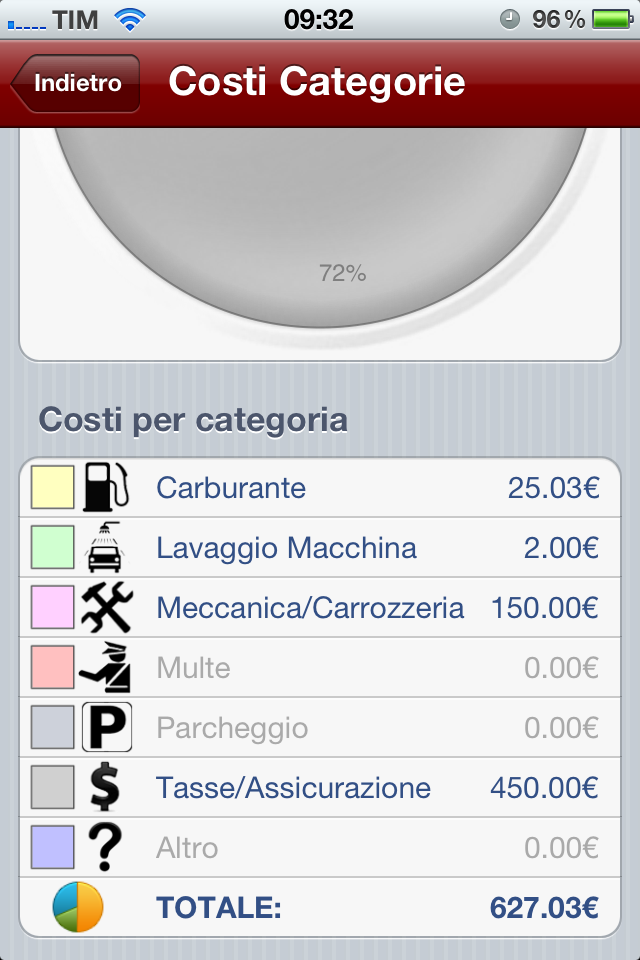Image resolution: width=640 pixels, height=960 pixels.
Task: Select the Lavaggio Macchina row
Action: click(320, 548)
